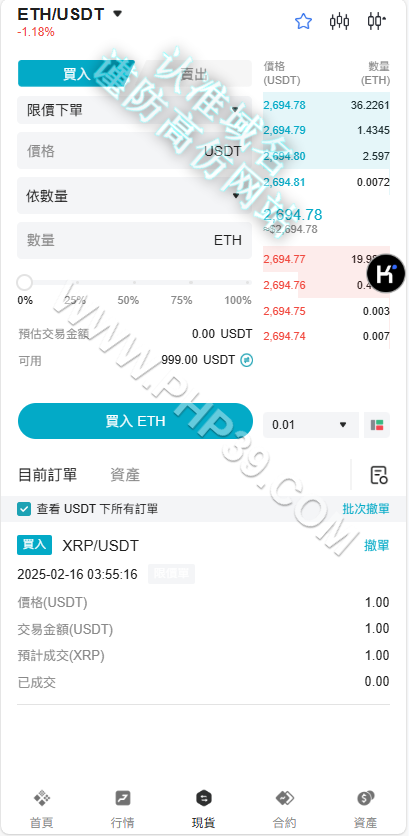Add ETH/USDT to favorites with the star
This screenshot has width=409, height=836.
click(x=303, y=21)
